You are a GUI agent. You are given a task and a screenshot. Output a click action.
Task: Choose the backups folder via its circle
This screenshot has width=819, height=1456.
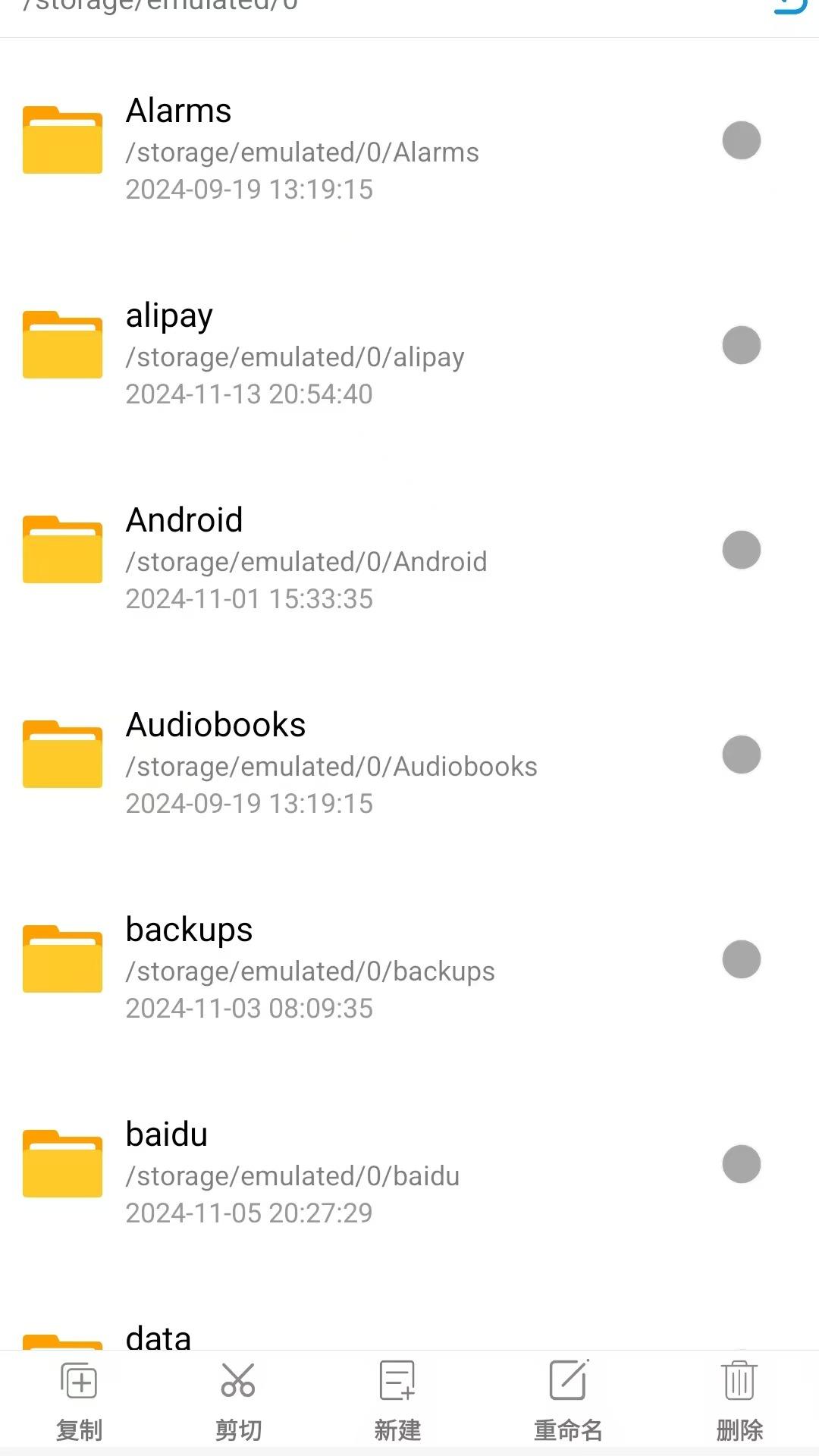tap(741, 959)
